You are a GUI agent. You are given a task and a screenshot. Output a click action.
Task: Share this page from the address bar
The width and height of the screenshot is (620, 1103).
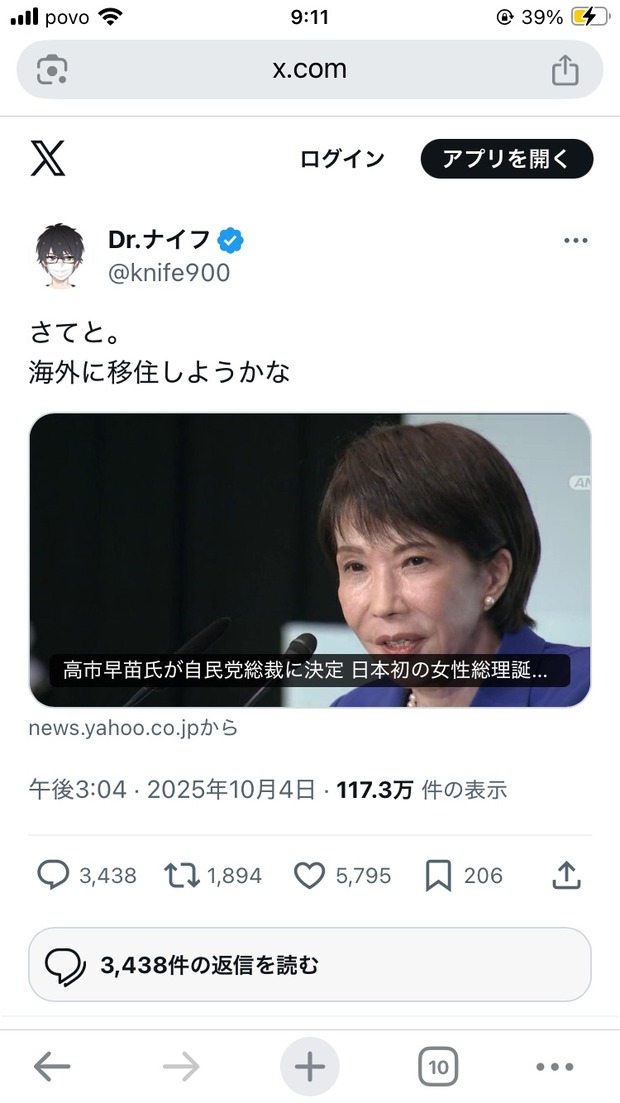pos(565,70)
